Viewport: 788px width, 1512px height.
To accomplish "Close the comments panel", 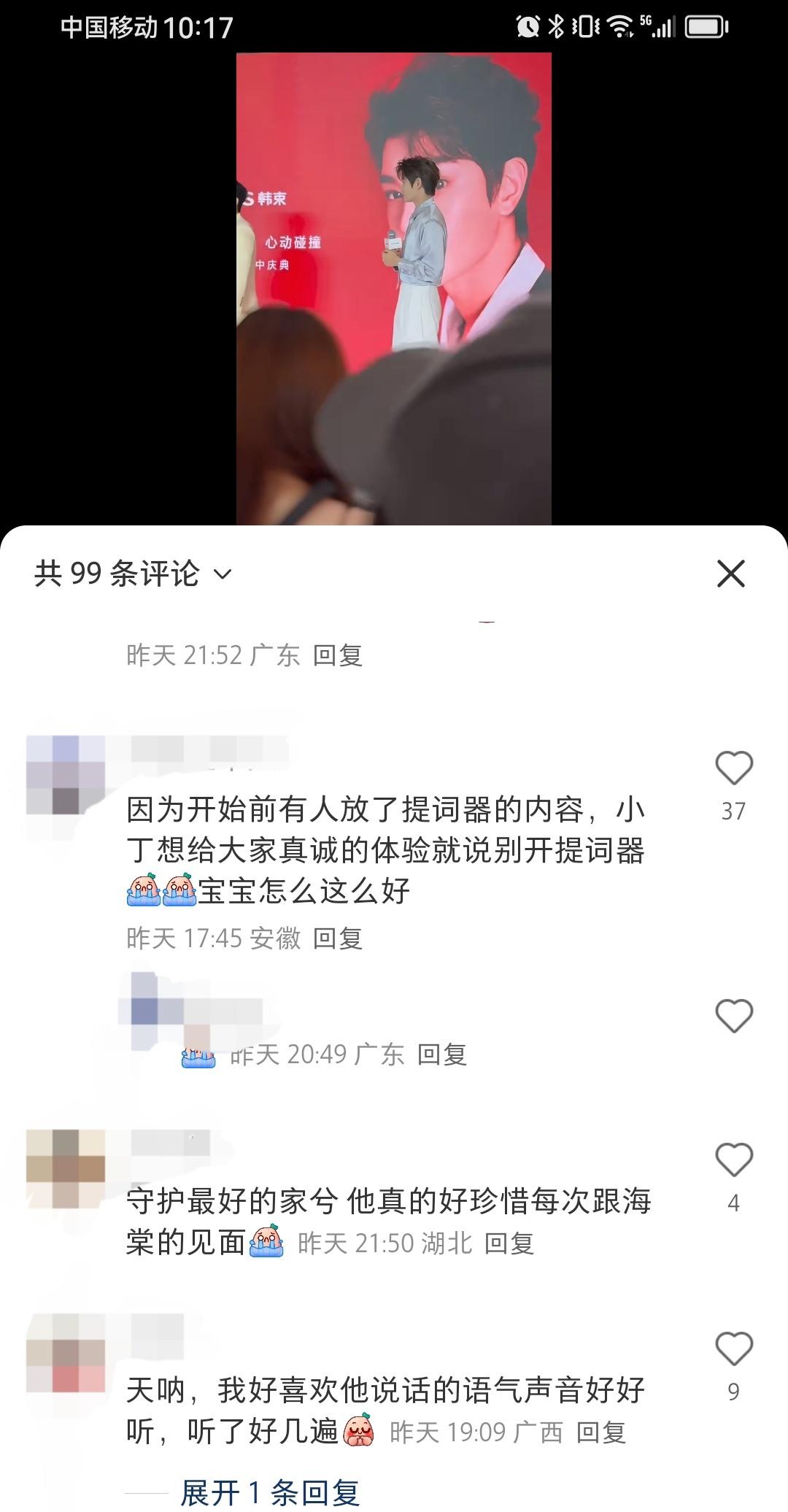I will tap(730, 574).
